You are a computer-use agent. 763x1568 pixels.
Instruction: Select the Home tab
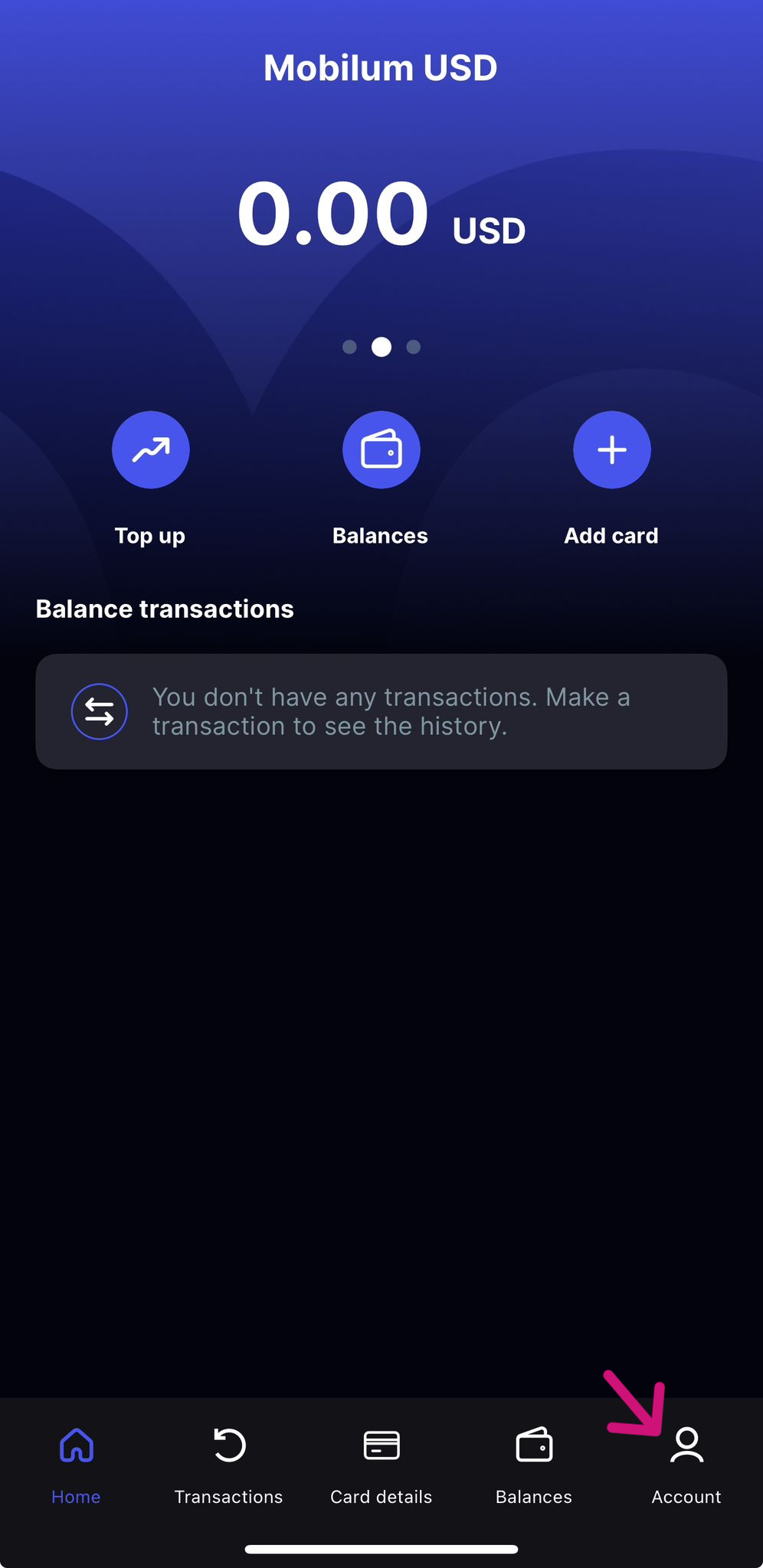(x=76, y=1464)
